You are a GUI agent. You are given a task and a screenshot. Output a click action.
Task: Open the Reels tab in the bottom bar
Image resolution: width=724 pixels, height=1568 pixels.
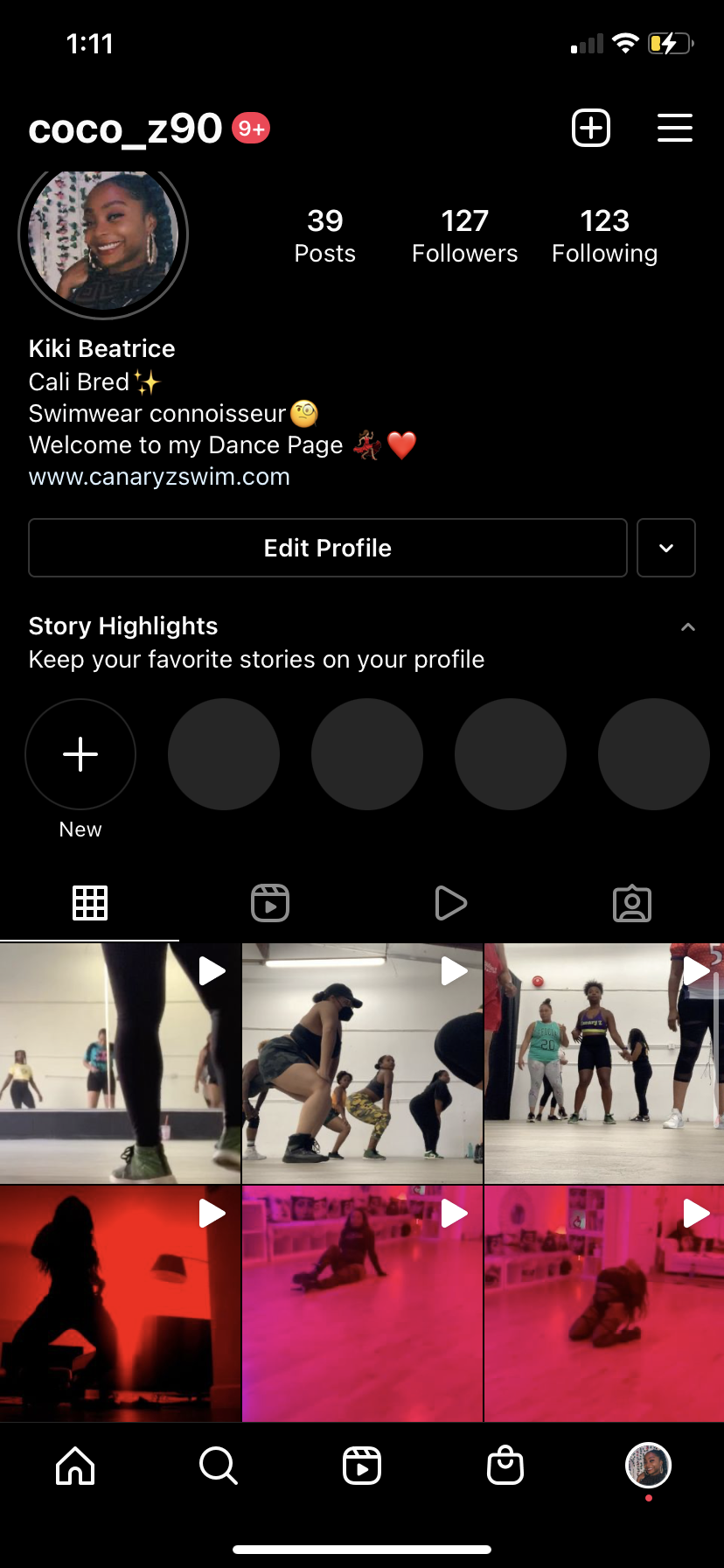click(362, 1465)
